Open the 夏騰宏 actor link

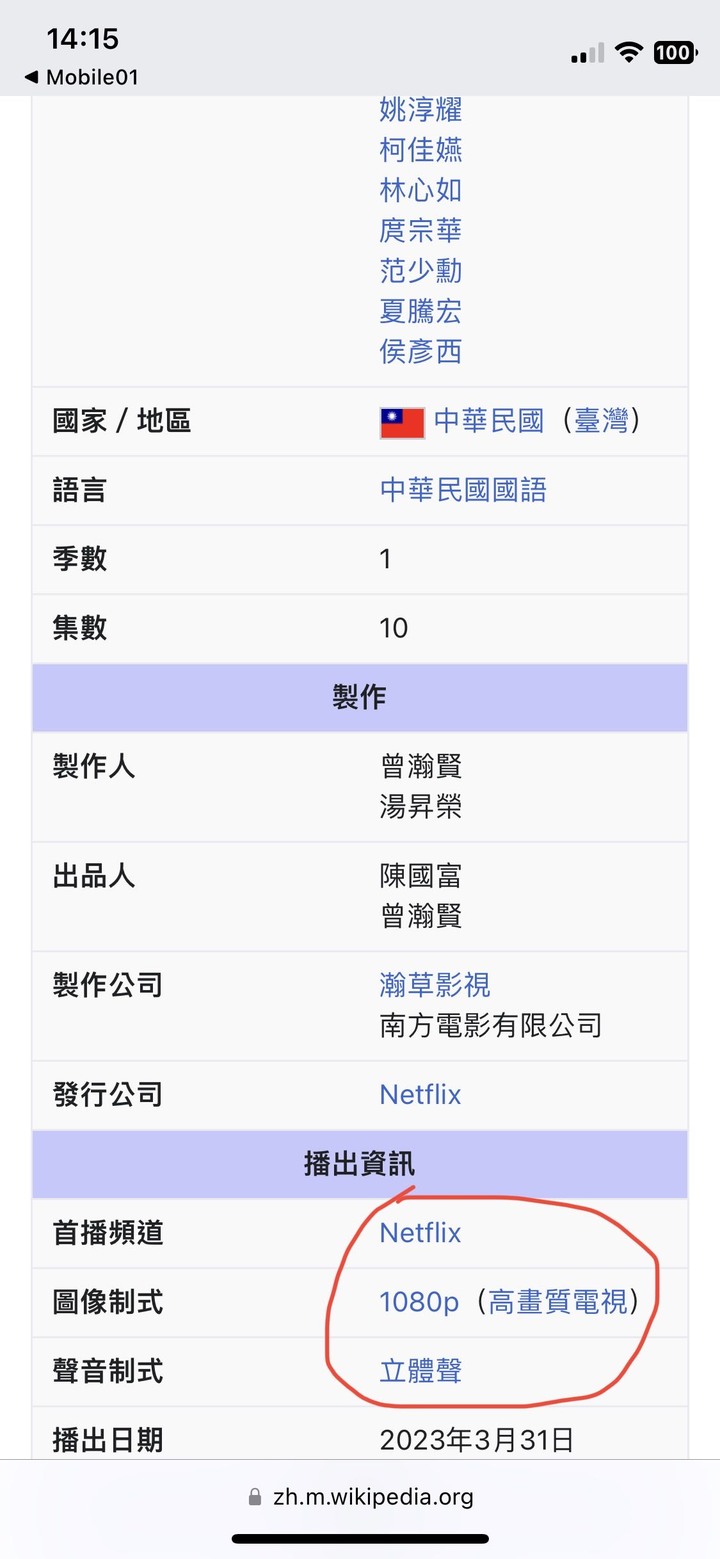[x=421, y=311]
